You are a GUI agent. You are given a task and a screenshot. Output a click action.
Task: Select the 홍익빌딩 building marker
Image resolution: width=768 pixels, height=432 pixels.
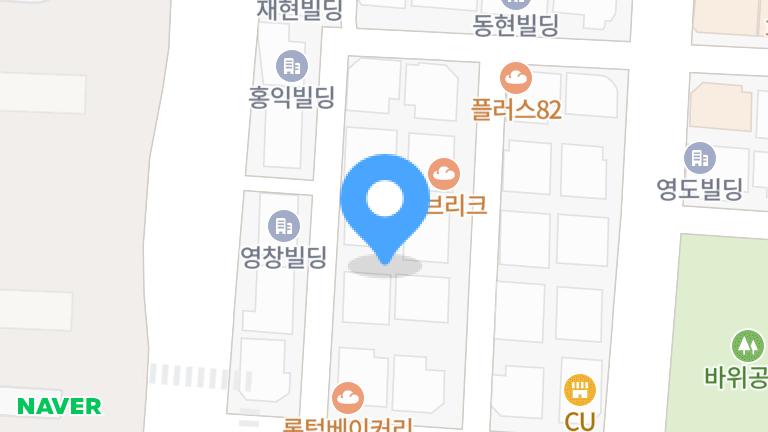point(292,67)
